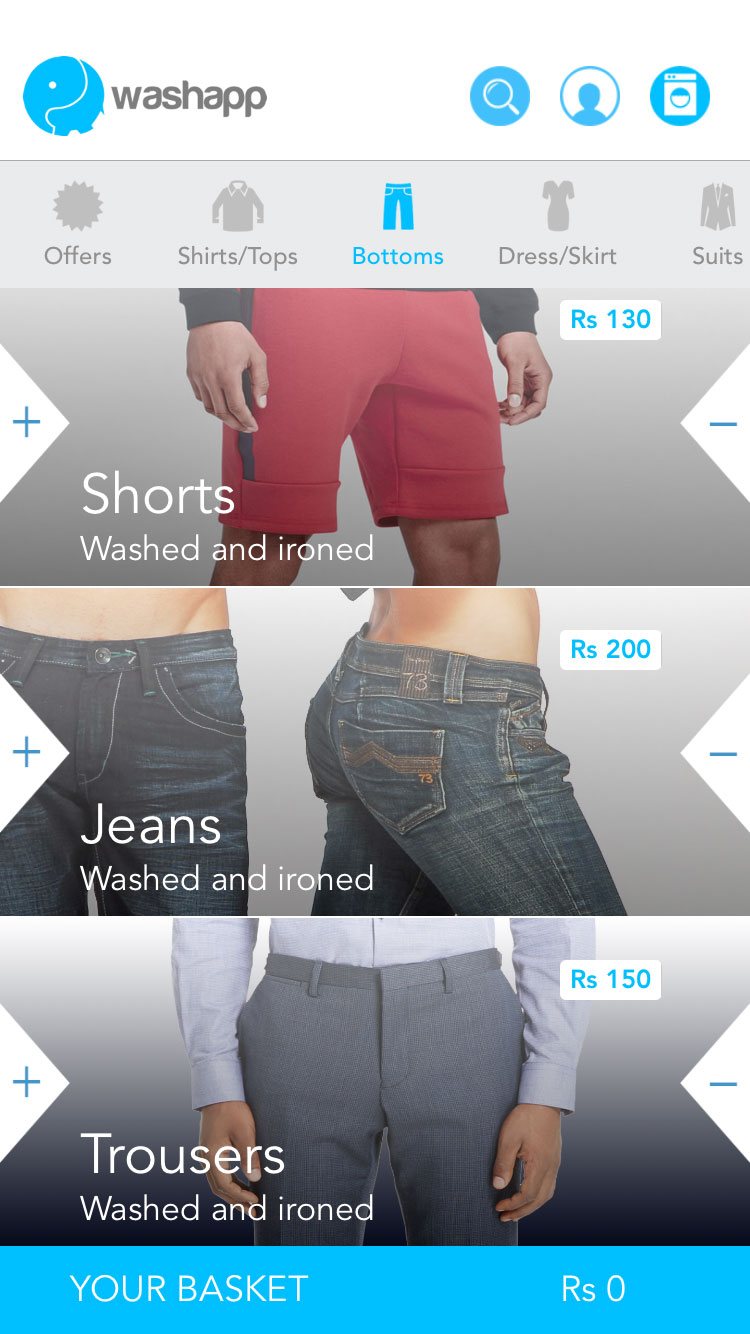Open the search icon

point(499,96)
